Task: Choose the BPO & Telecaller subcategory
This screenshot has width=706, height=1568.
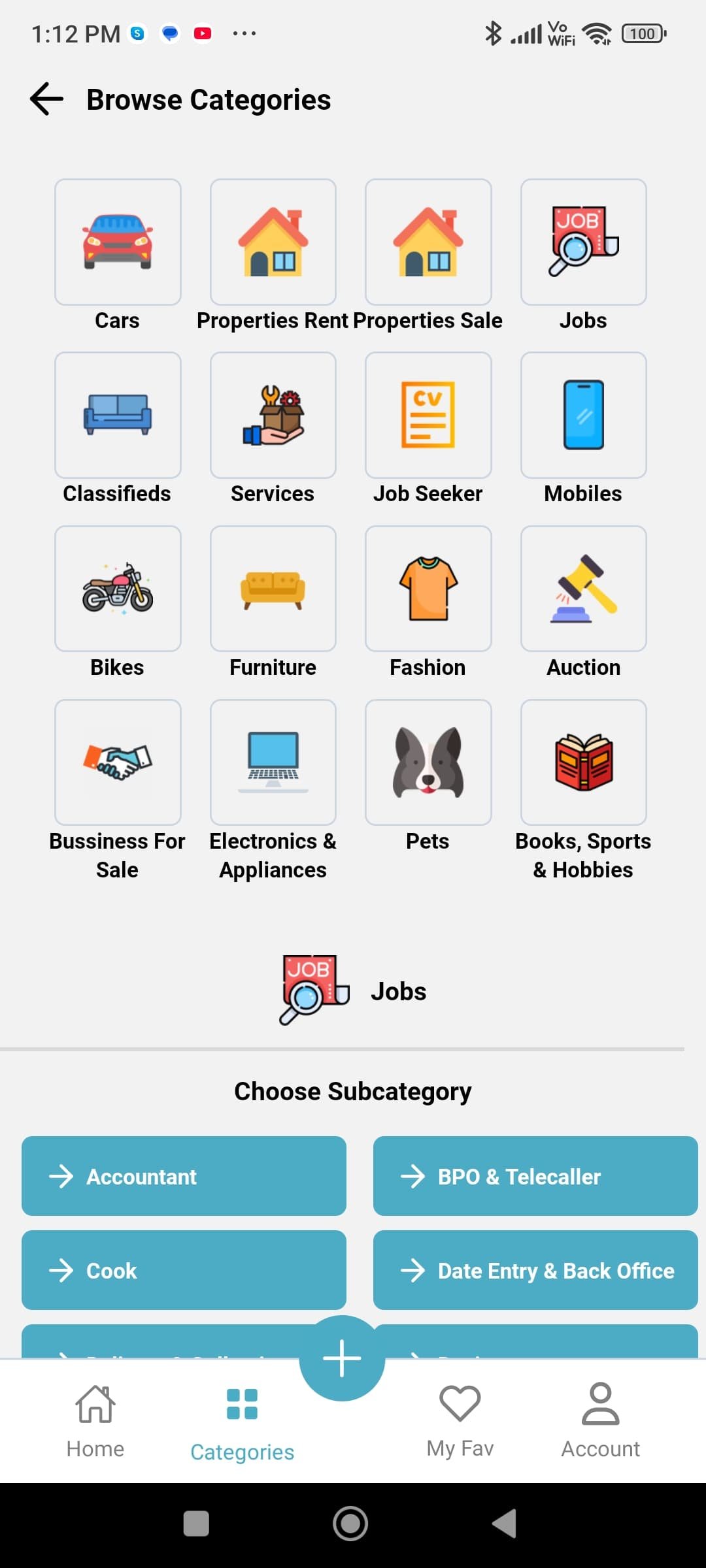Action: pos(535,1176)
